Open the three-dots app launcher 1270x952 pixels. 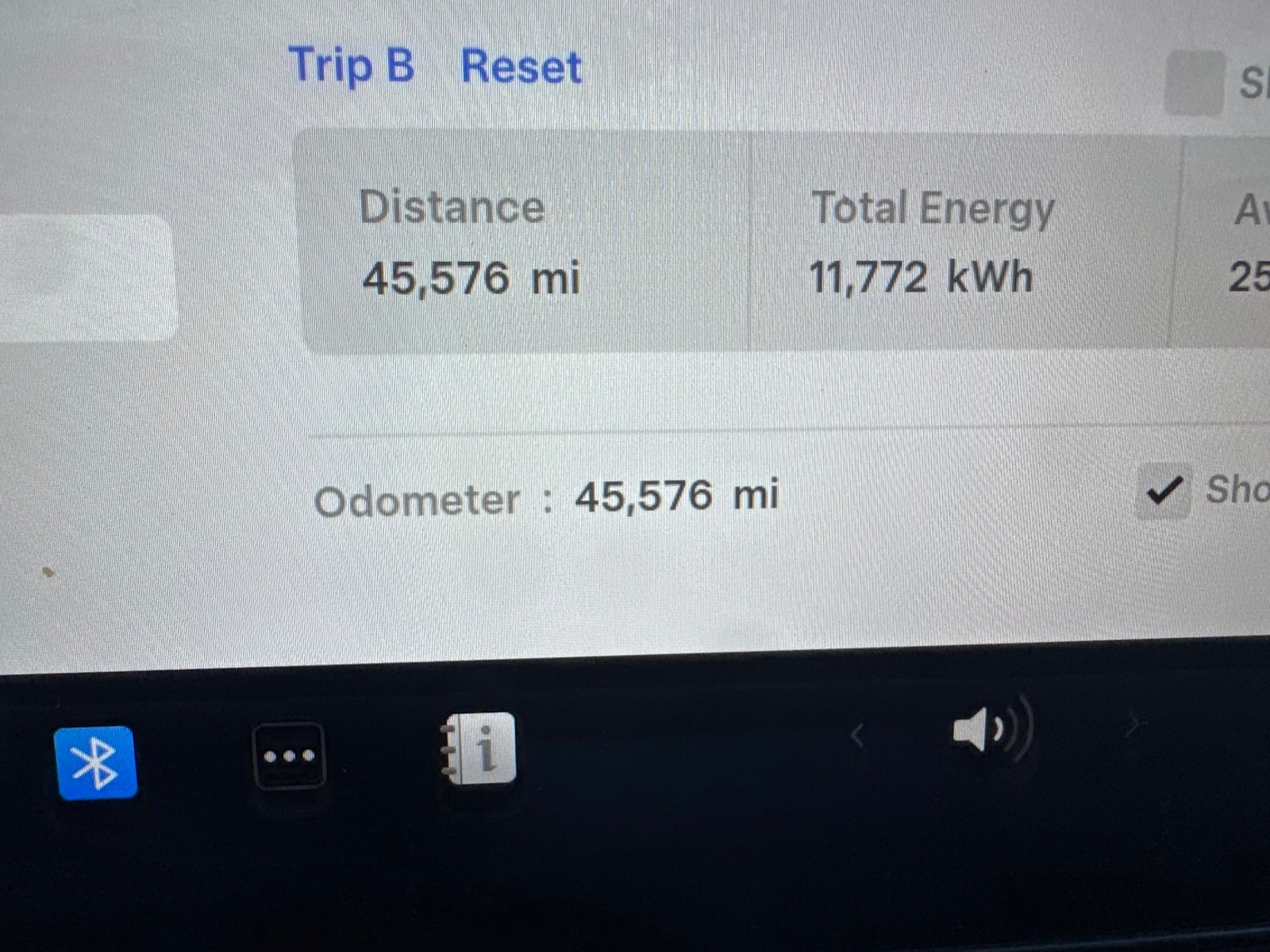(x=289, y=756)
